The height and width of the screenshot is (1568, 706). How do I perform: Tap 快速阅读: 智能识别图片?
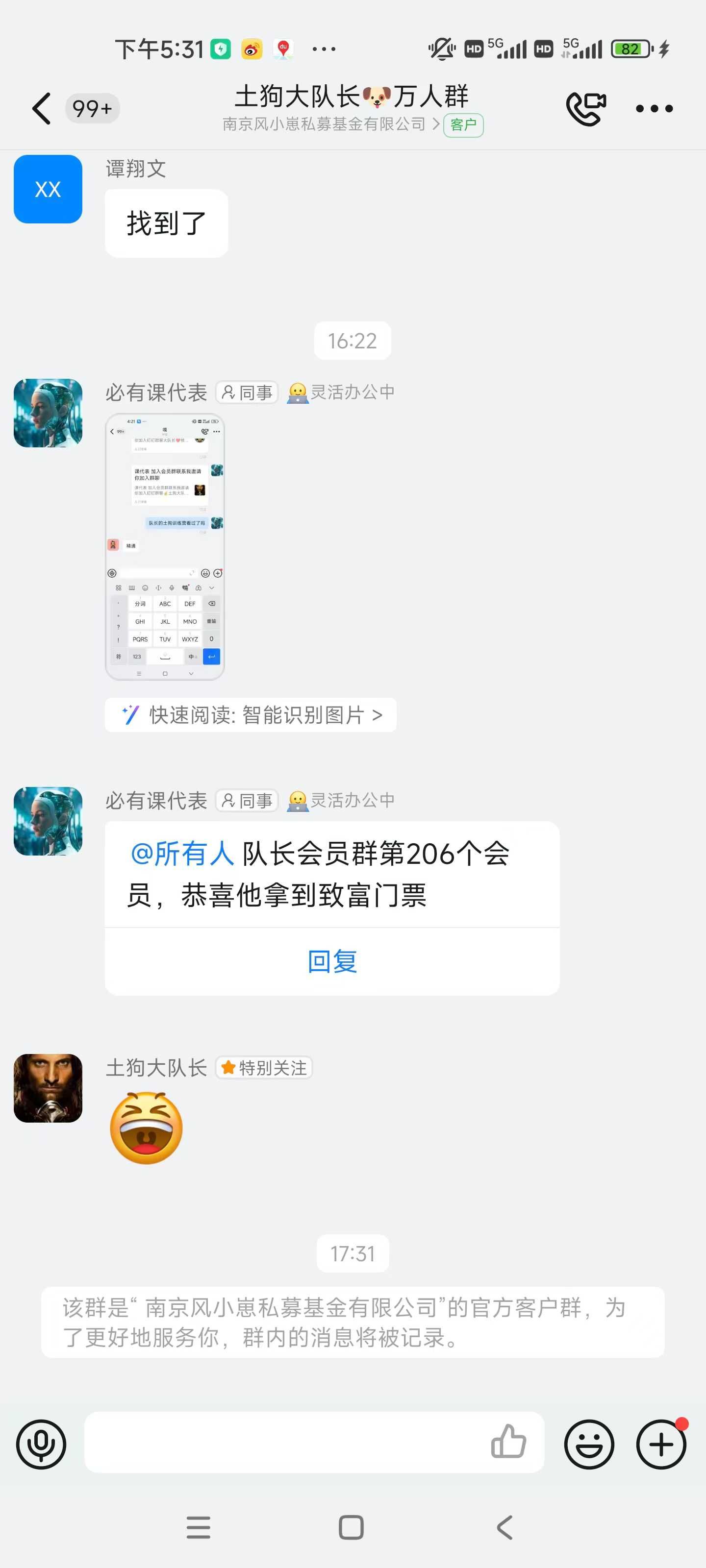251,714
